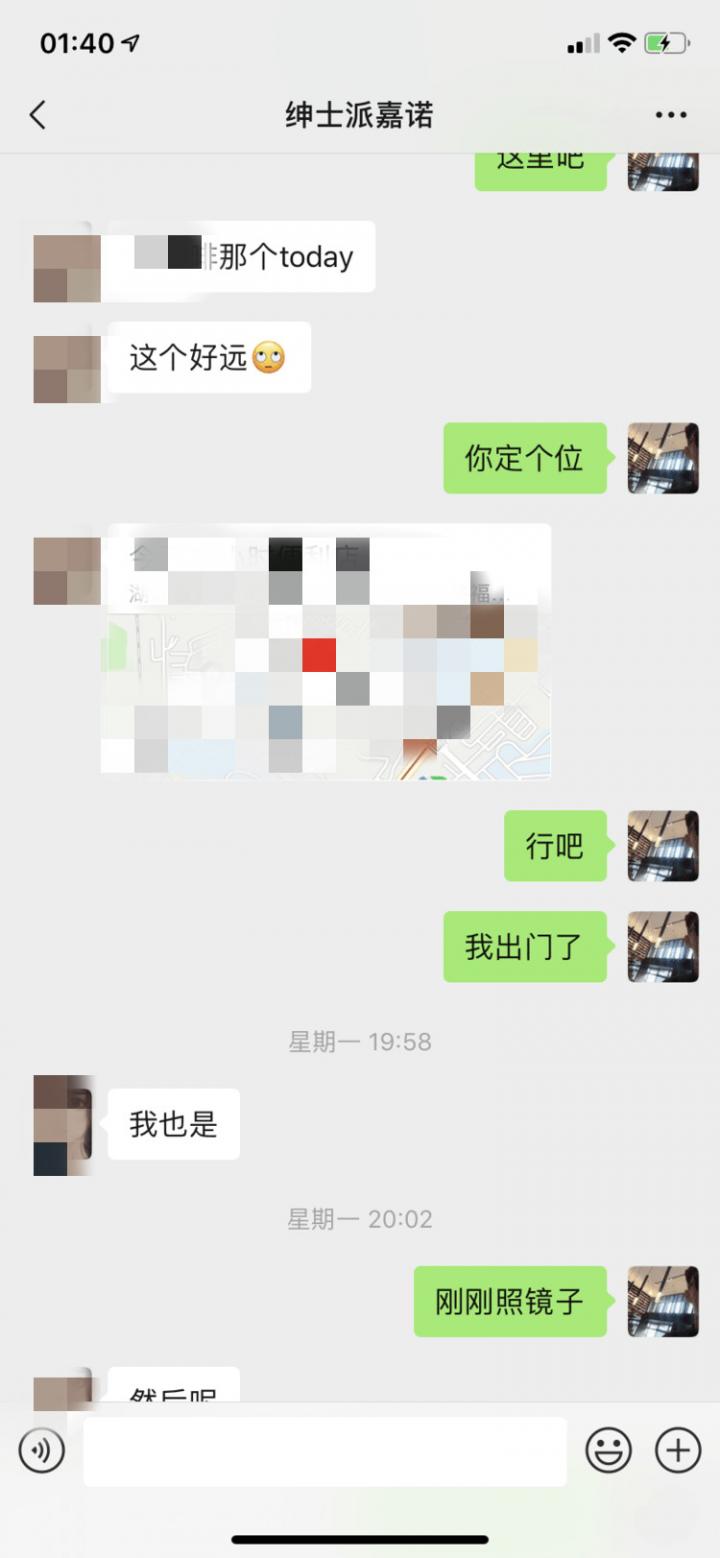Open the plus attachments menu

click(677, 1450)
